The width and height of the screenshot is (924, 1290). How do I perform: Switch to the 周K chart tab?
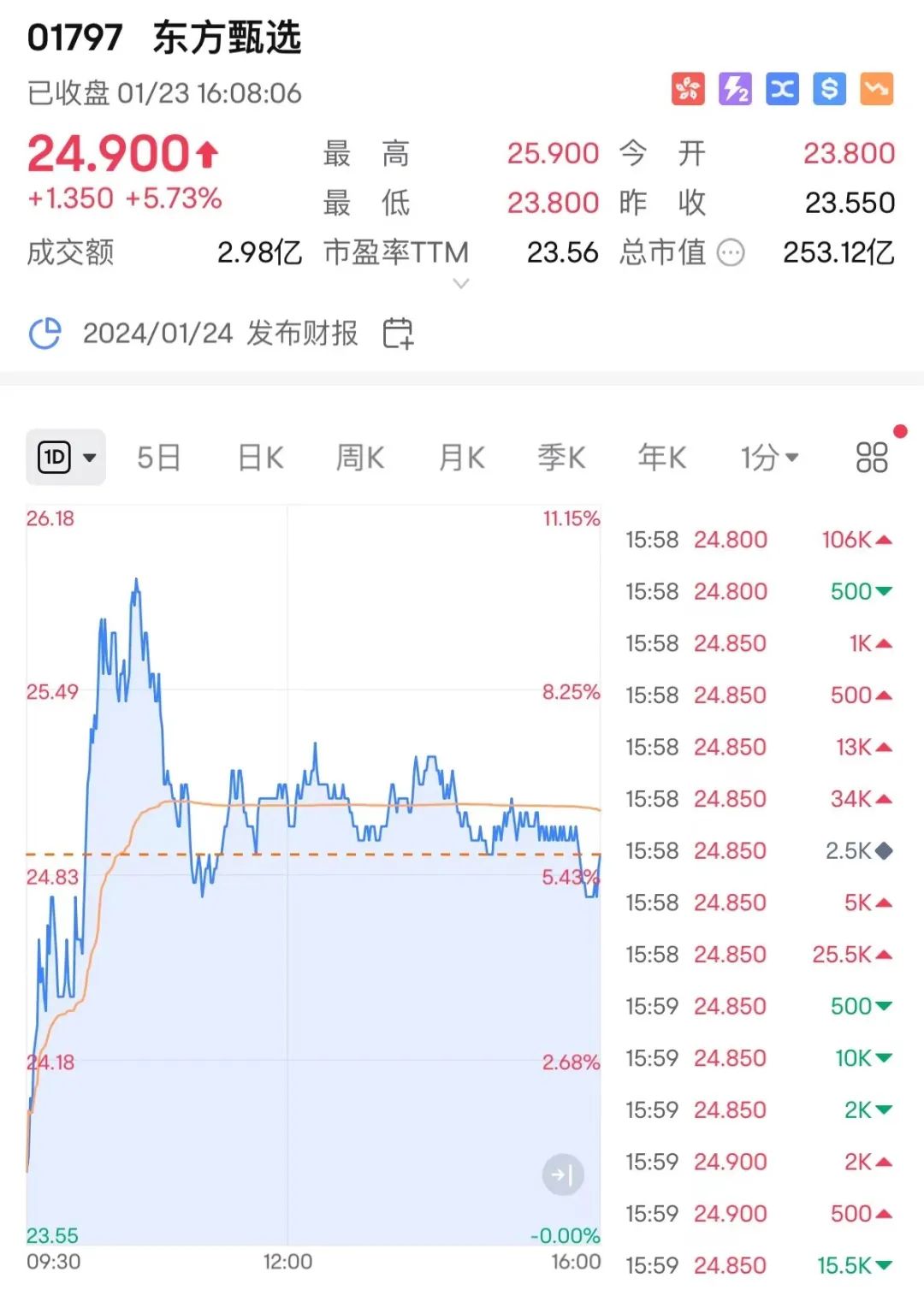[x=359, y=458]
